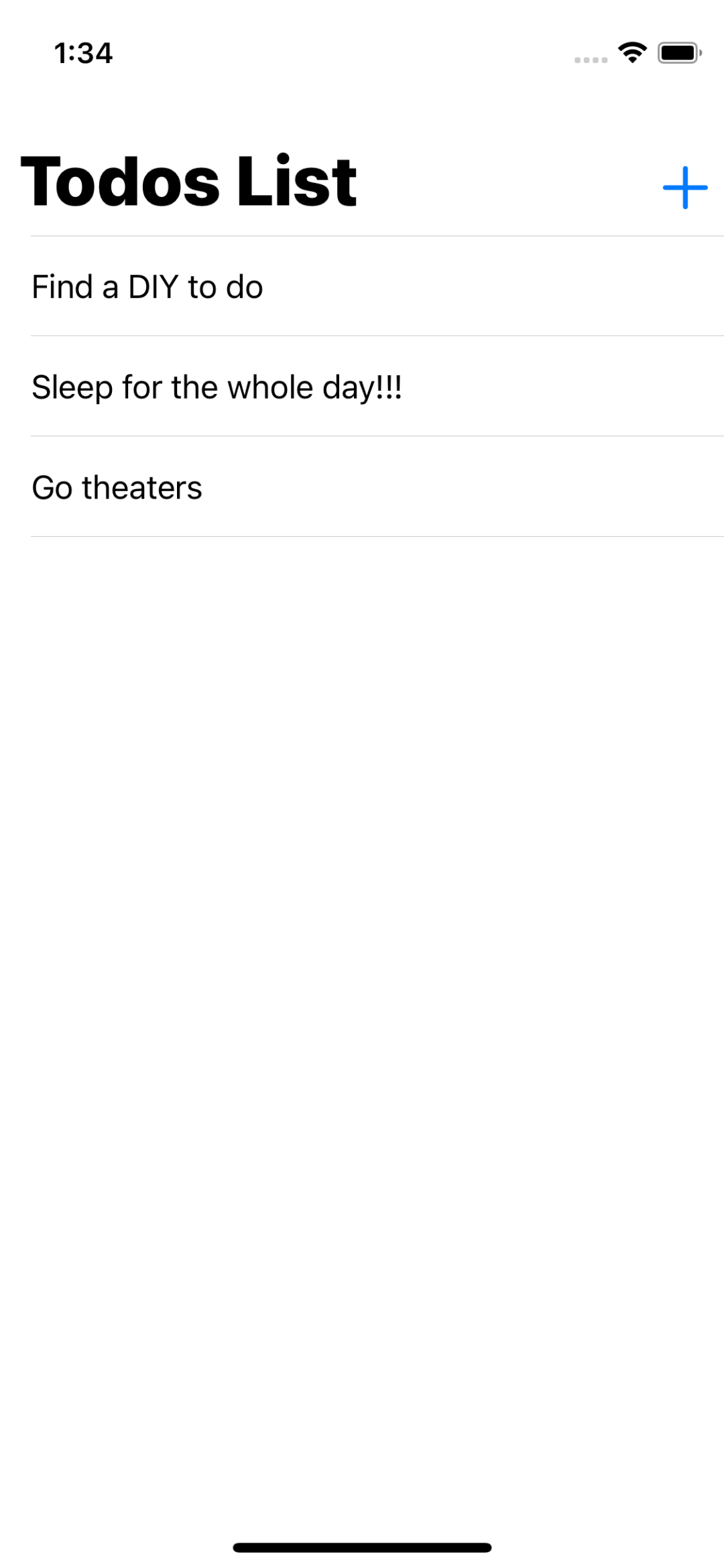Open the 'Find a DIY to do' todo

[147, 287]
